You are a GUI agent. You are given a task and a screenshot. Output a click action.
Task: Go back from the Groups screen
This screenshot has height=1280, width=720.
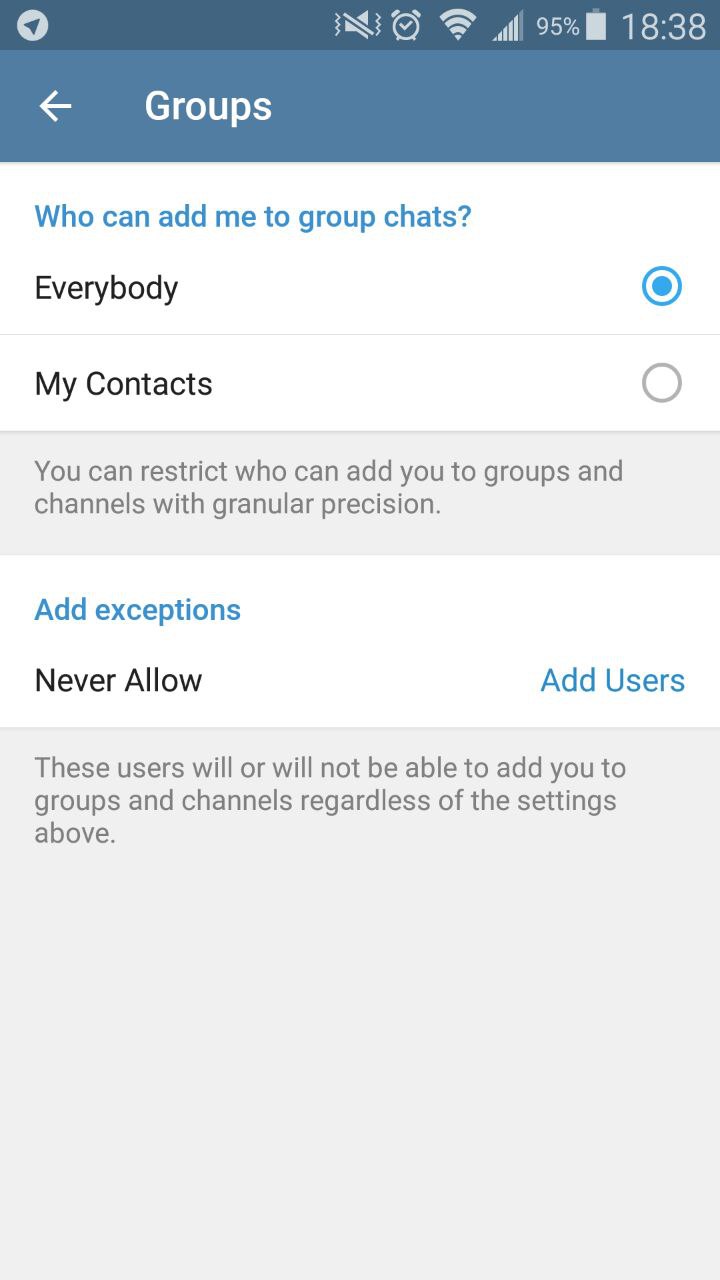(55, 106)
